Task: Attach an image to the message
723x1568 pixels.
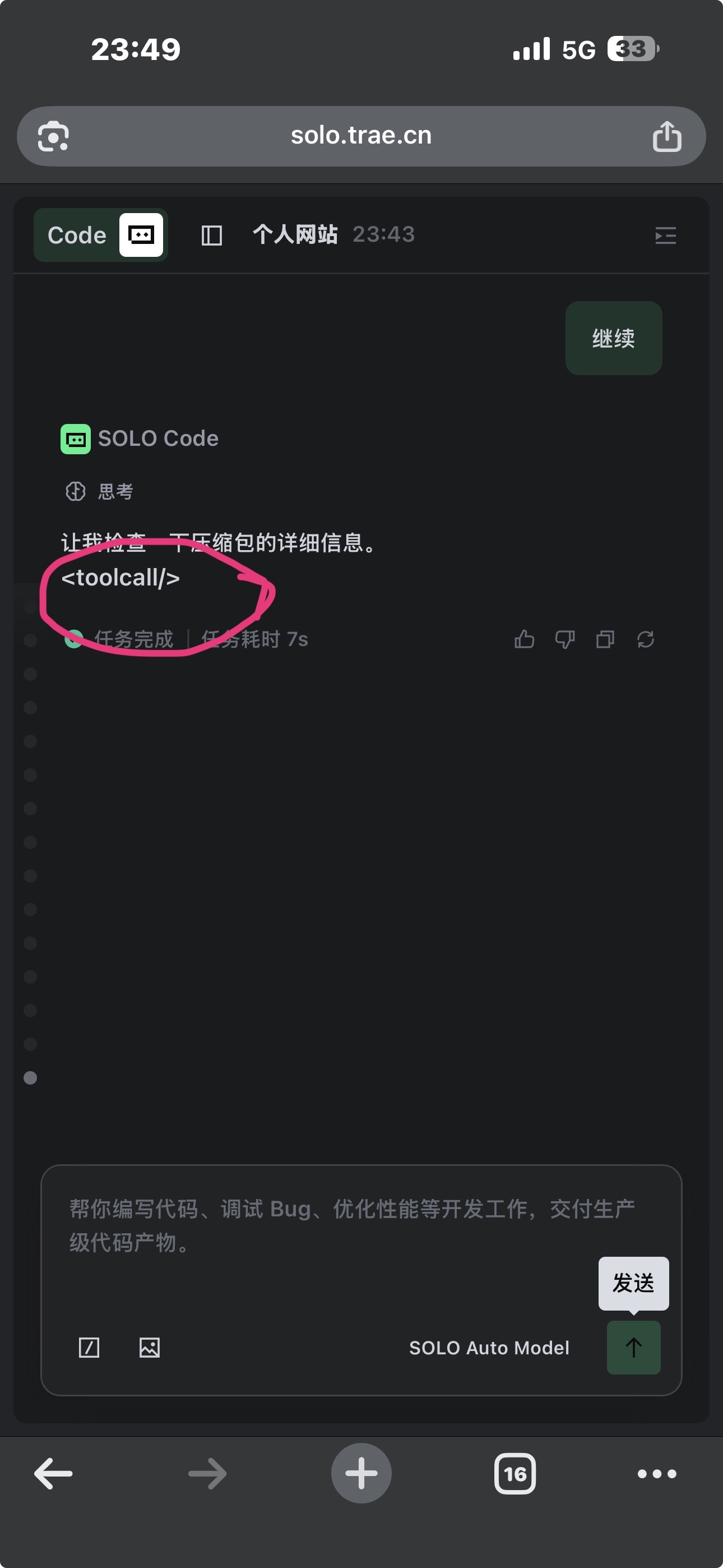Action: tap(149, 1347)
